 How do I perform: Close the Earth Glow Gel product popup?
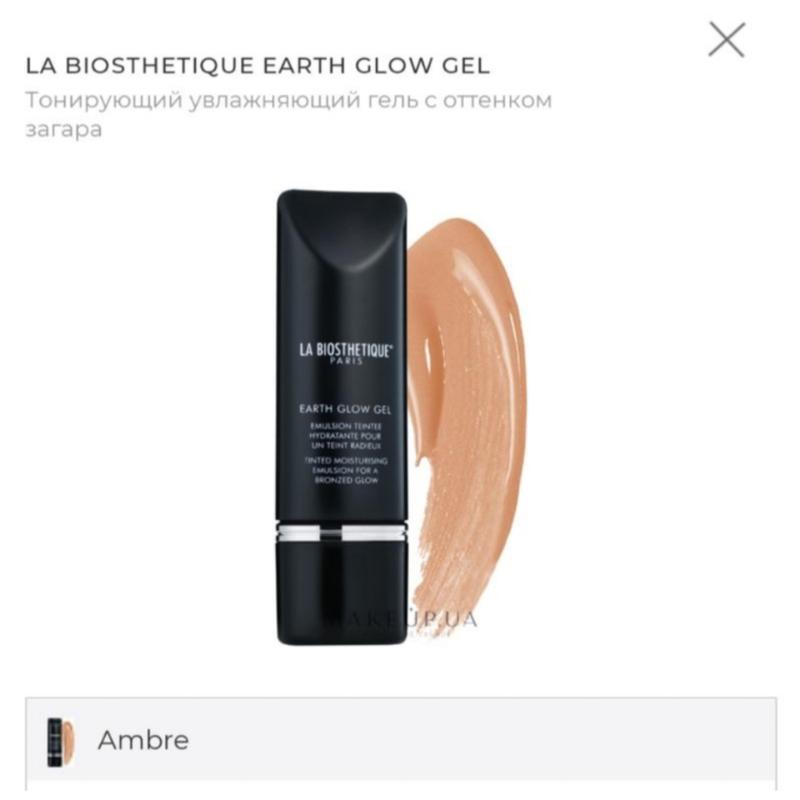[727, 40]
